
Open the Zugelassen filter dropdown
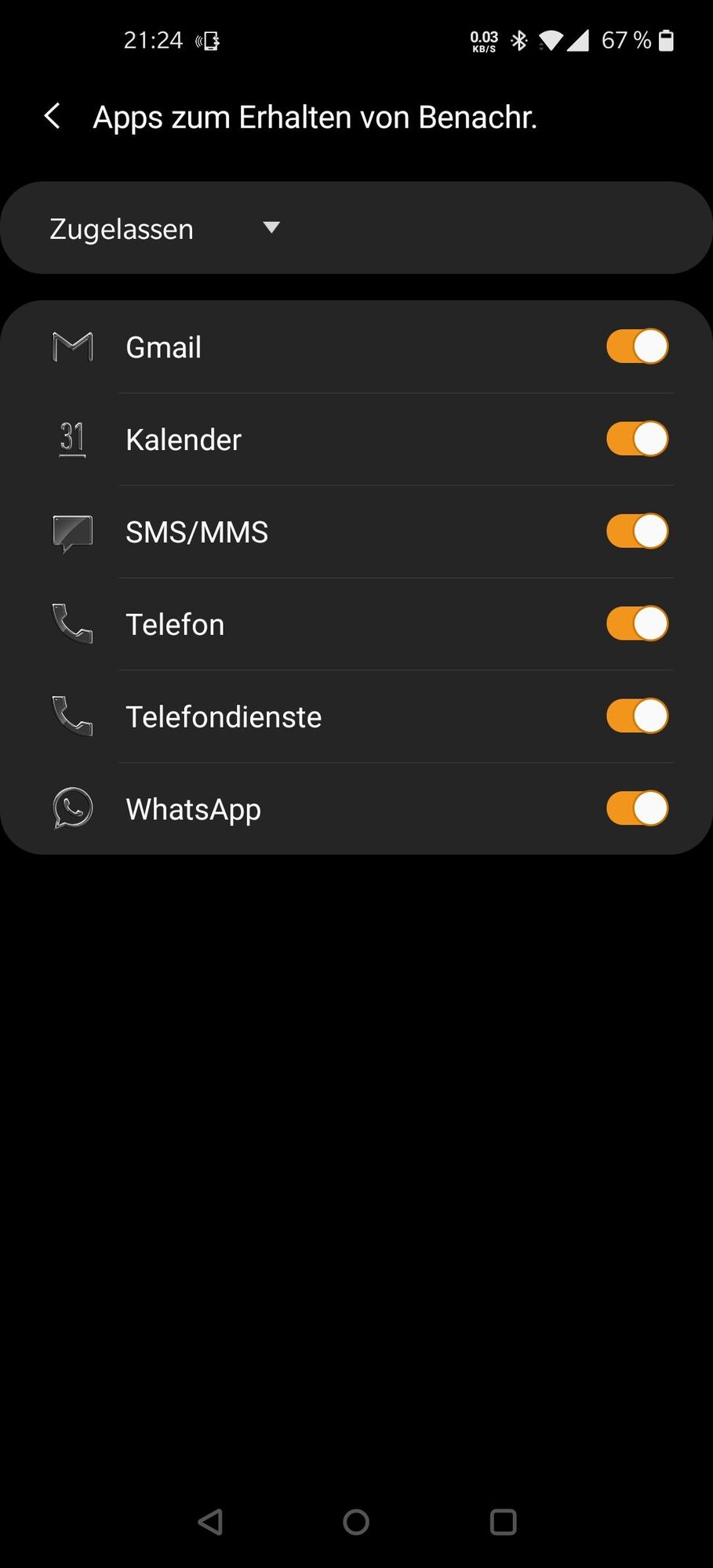coord(165,228)
